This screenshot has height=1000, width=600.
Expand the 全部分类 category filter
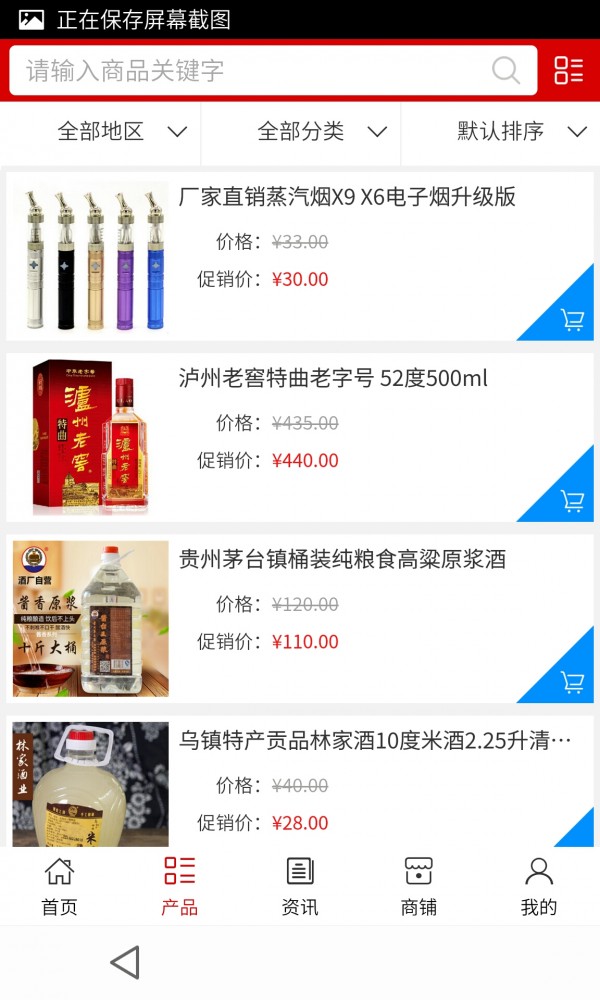tap(320, 131)
